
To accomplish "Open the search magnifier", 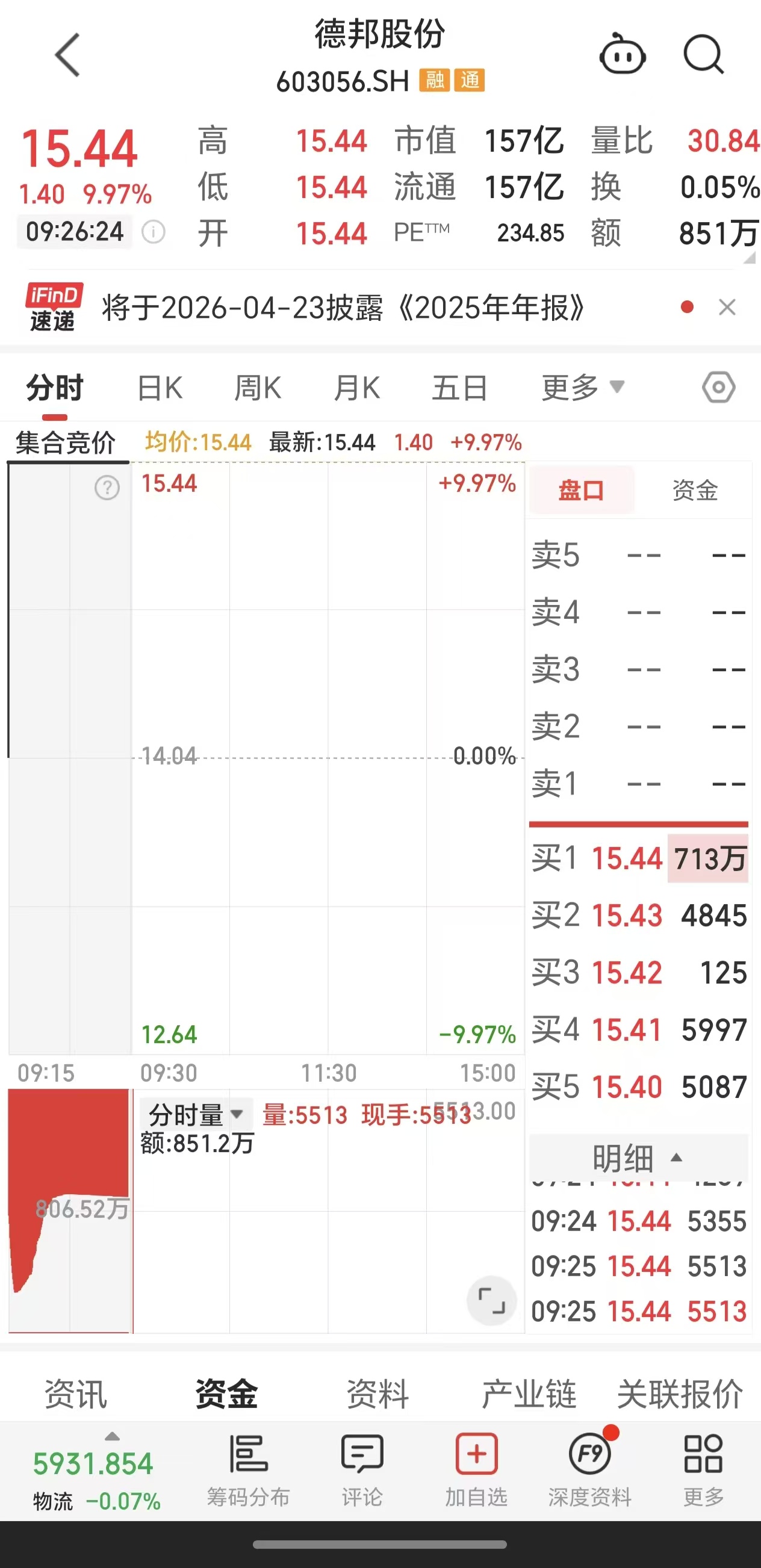I will pyautogui.click(x=703, y=55).
